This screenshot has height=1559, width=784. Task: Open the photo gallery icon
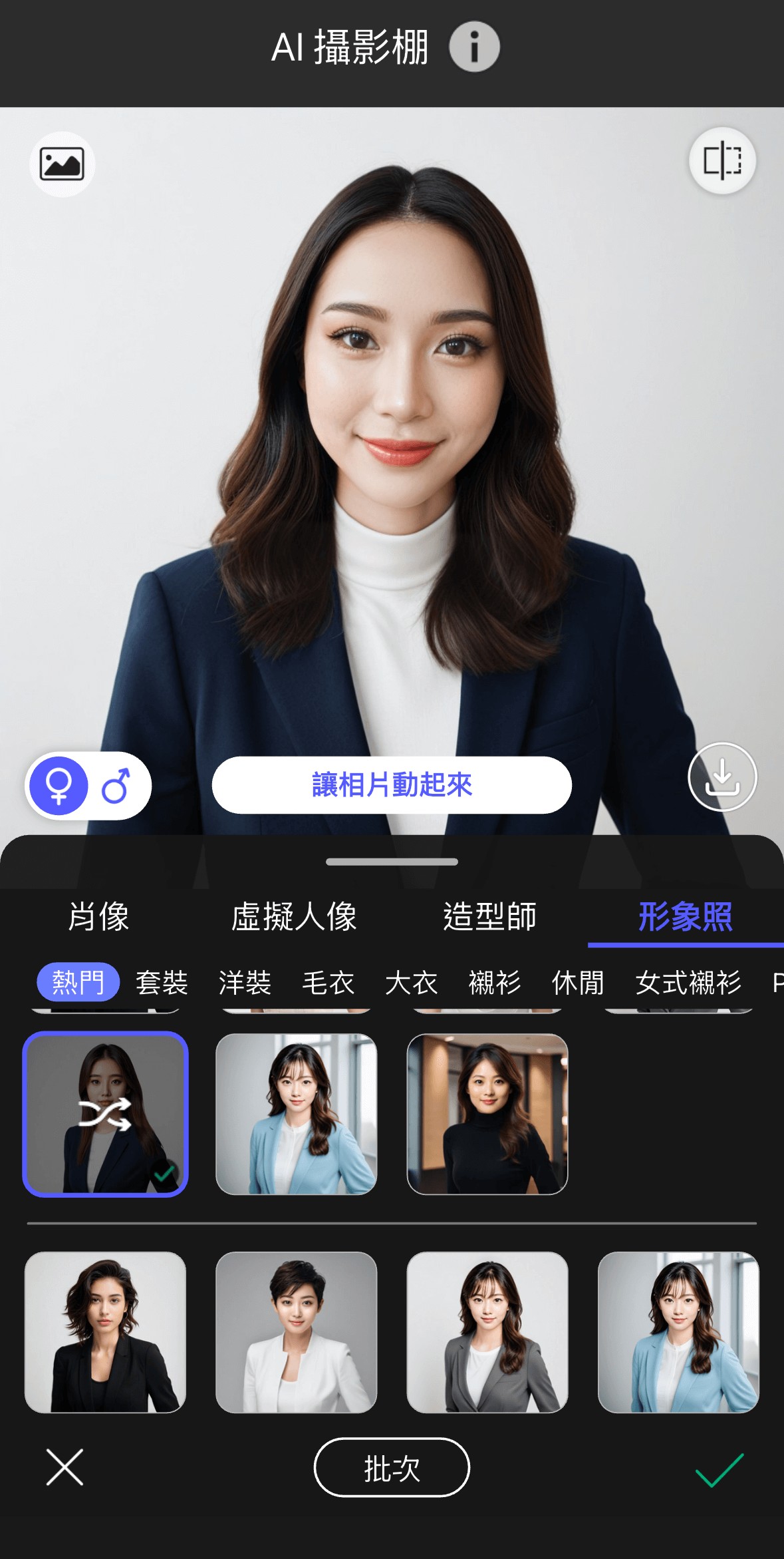(62, 164)
